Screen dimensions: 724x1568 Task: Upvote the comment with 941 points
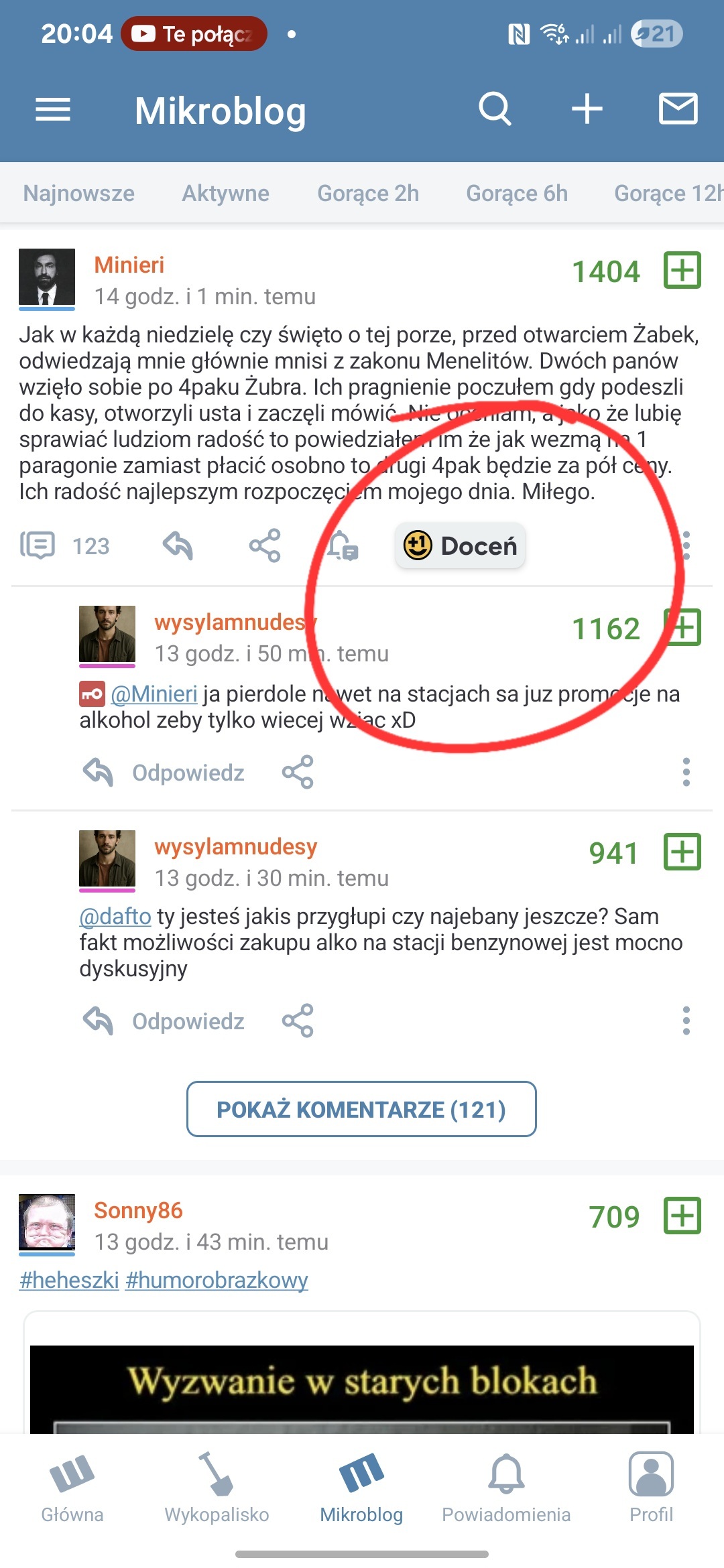682,852
